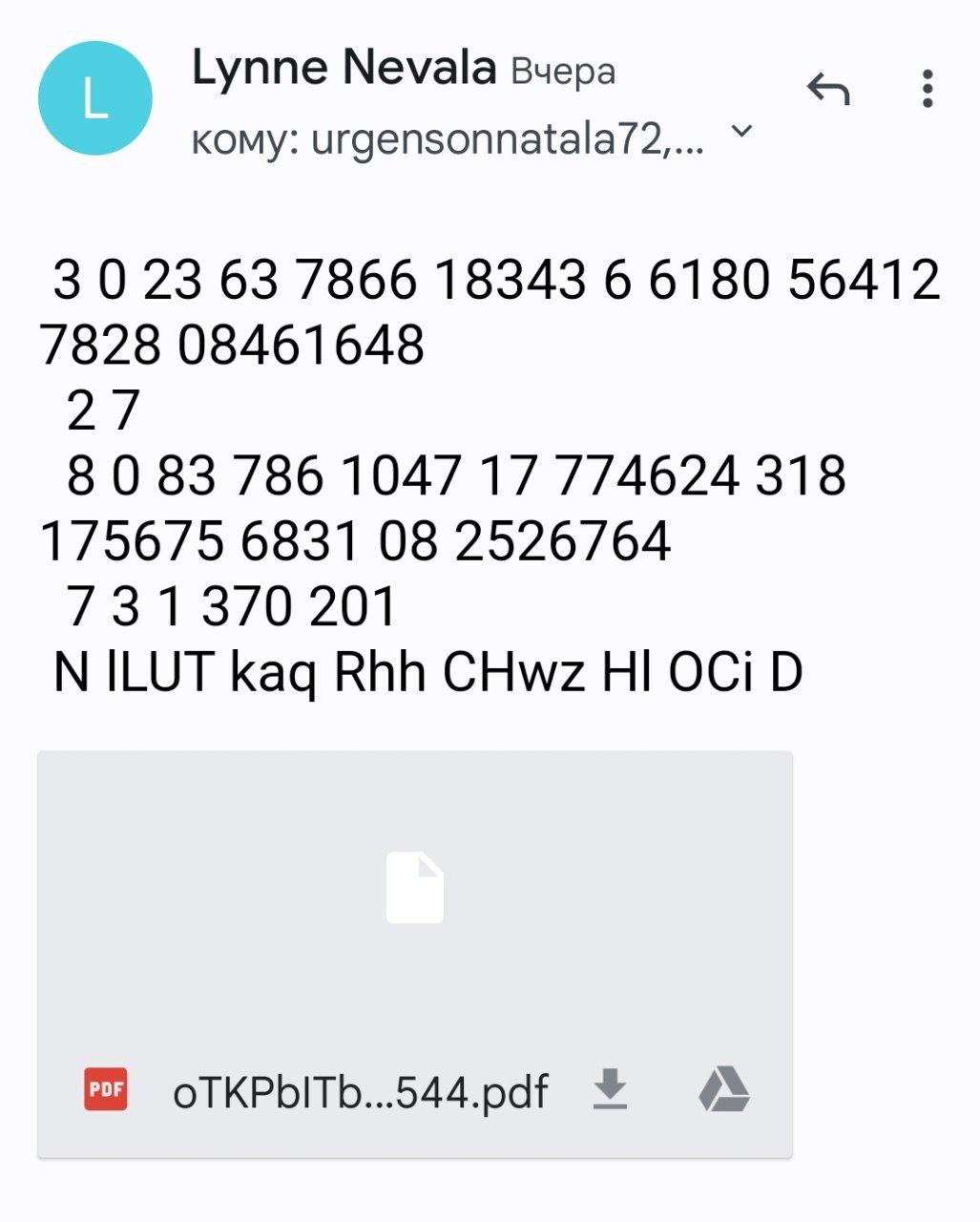Reply to Lynne Nevala's email

[827, 91]
